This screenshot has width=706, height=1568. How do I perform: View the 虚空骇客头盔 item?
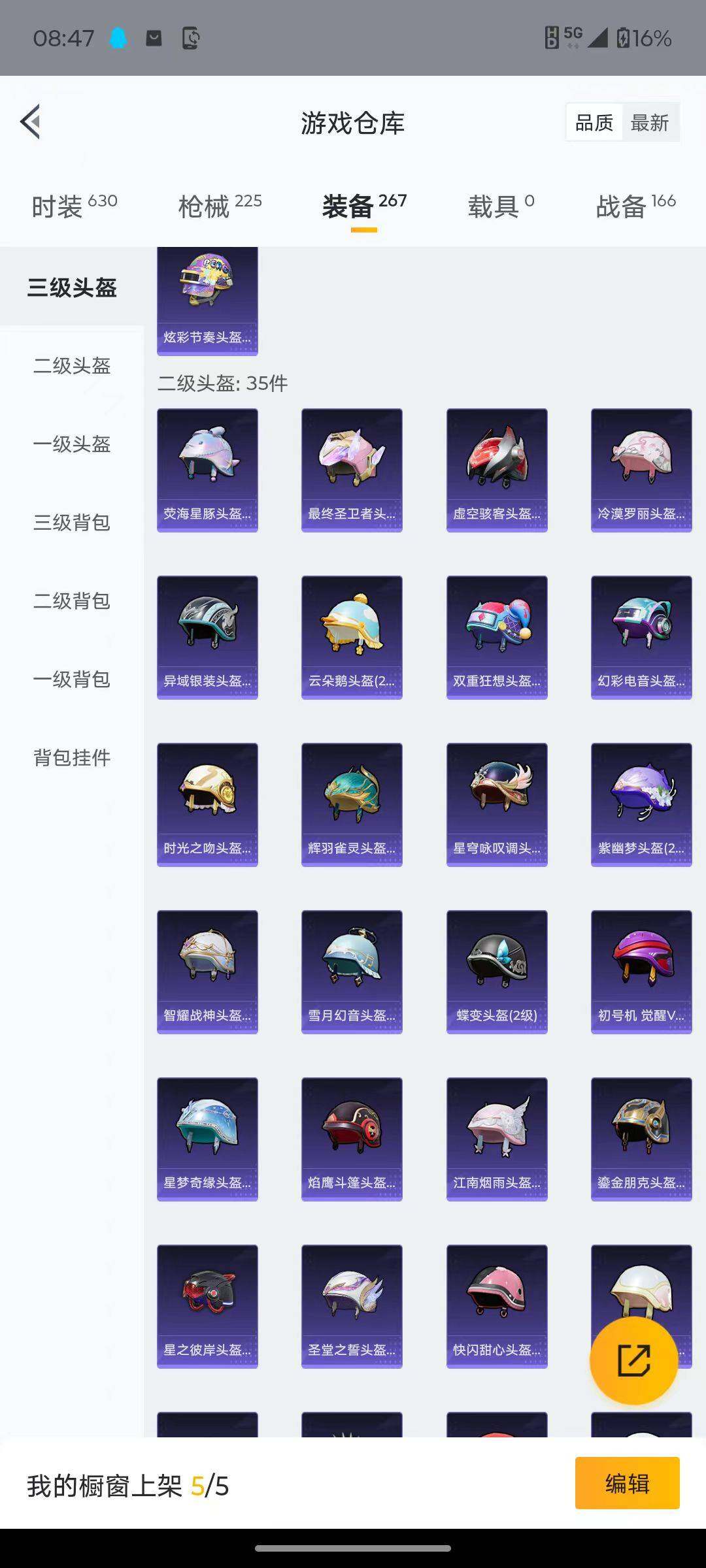[x=497, y=470]
